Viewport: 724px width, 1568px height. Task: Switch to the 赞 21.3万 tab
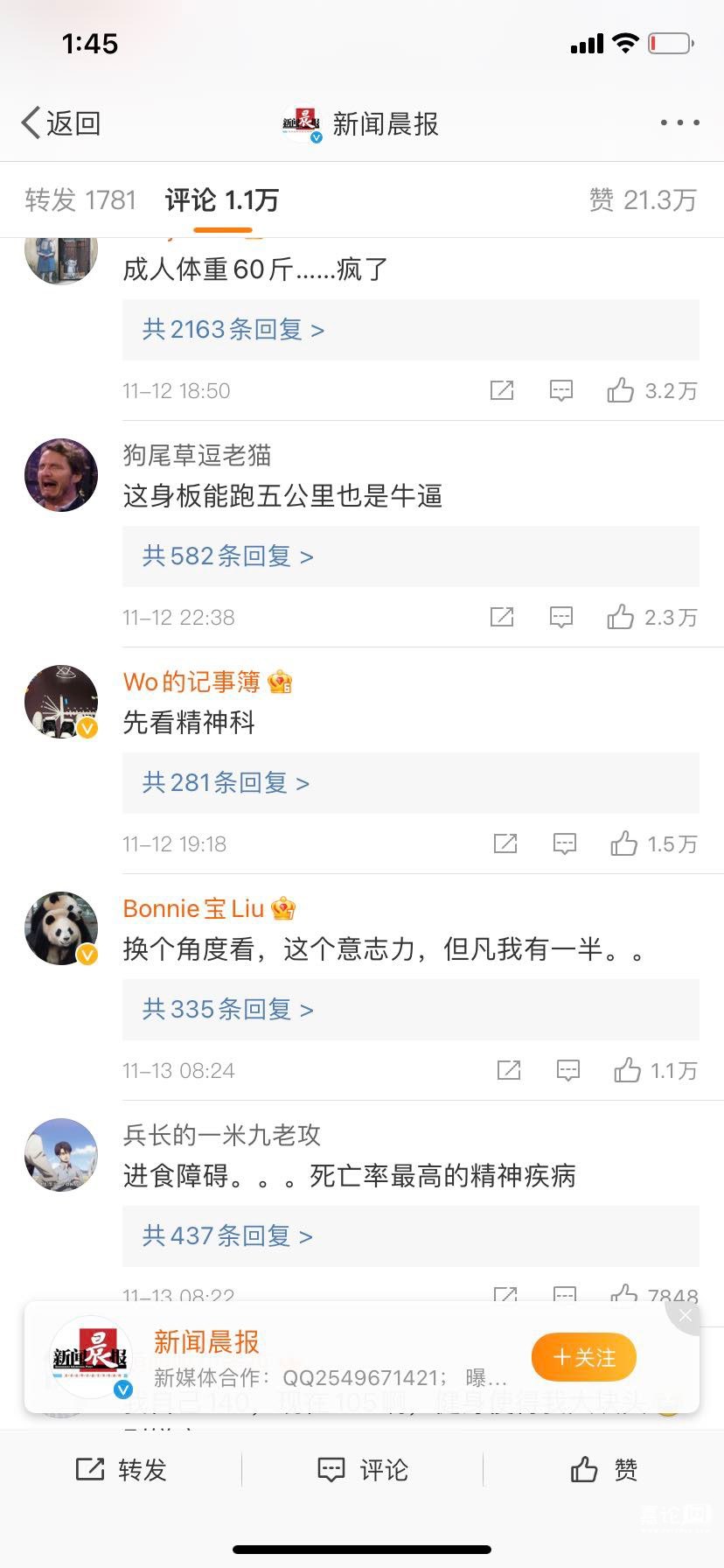click(643, 200)
